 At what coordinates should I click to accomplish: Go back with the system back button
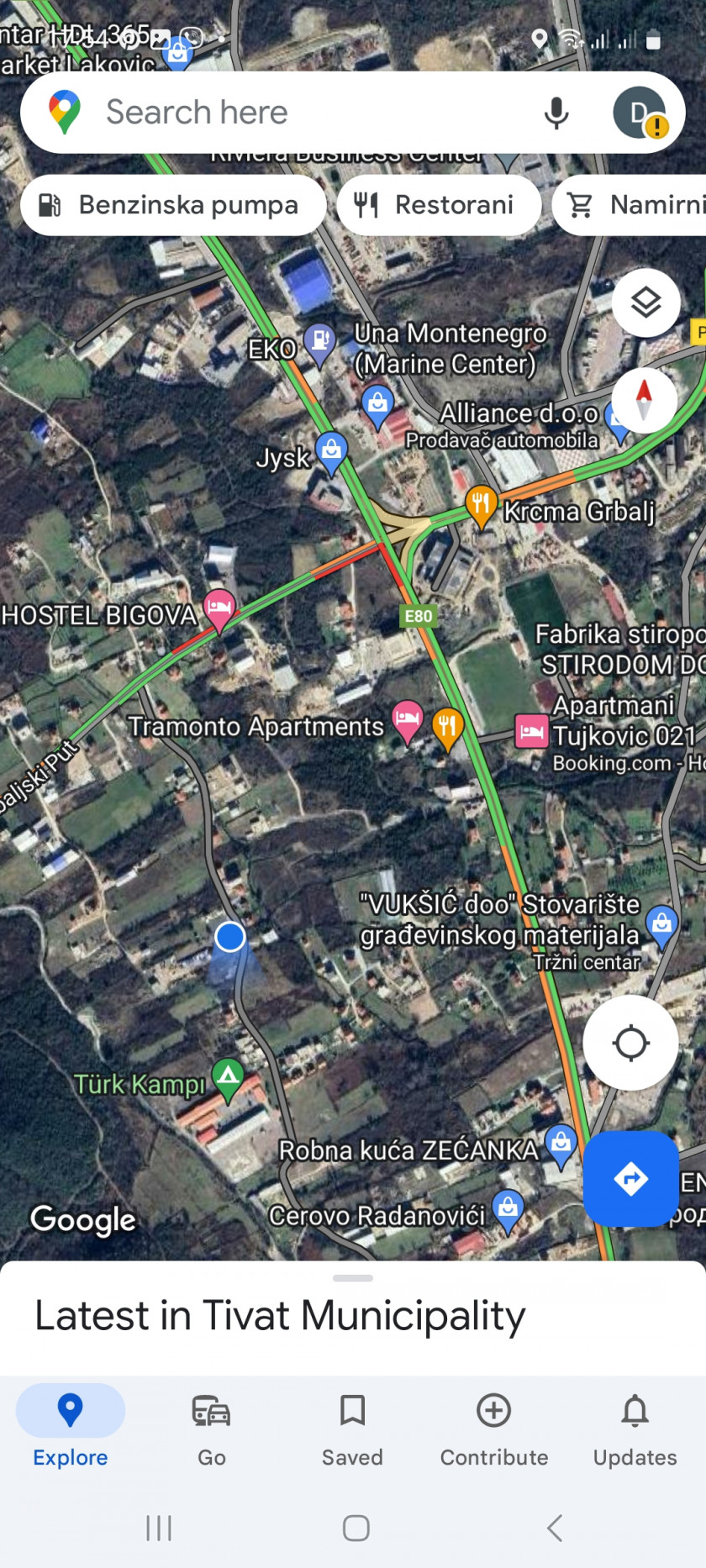554,1528
